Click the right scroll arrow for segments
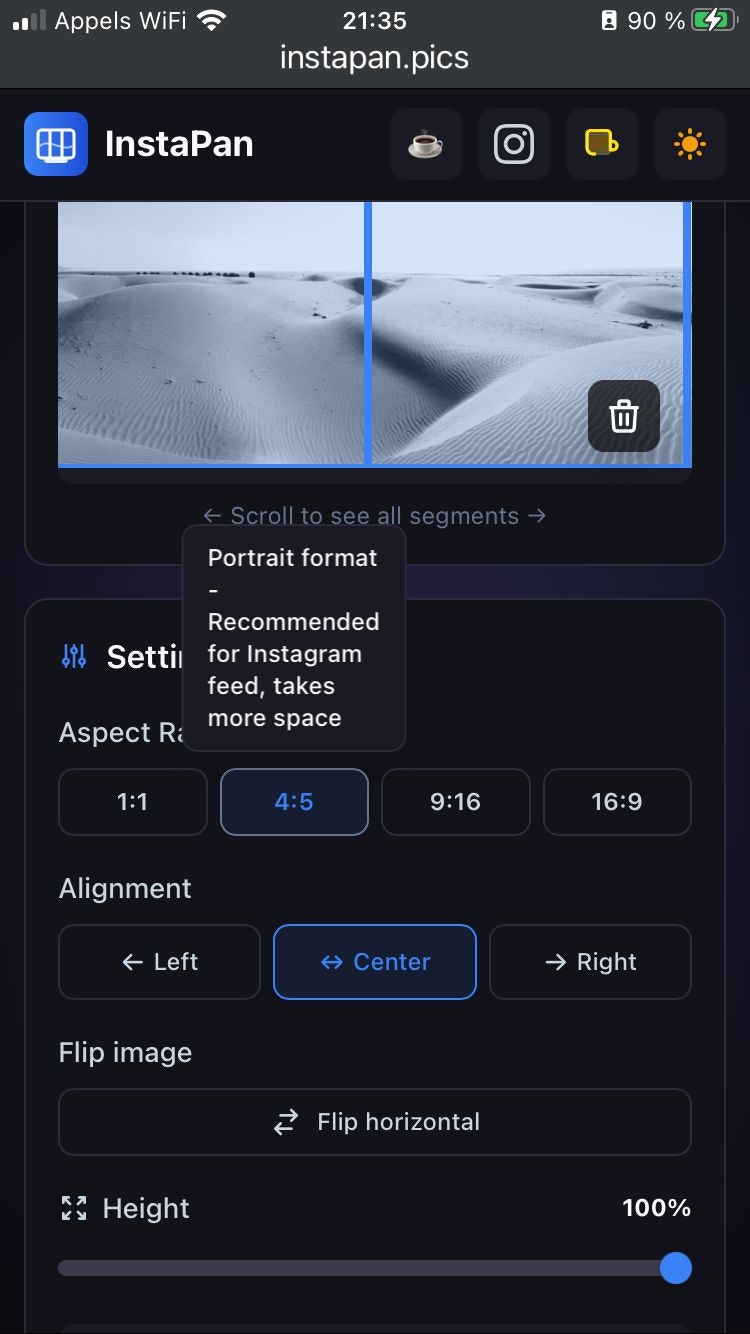The width and height of the screenshot is (750, 1334). pos(537,516)
